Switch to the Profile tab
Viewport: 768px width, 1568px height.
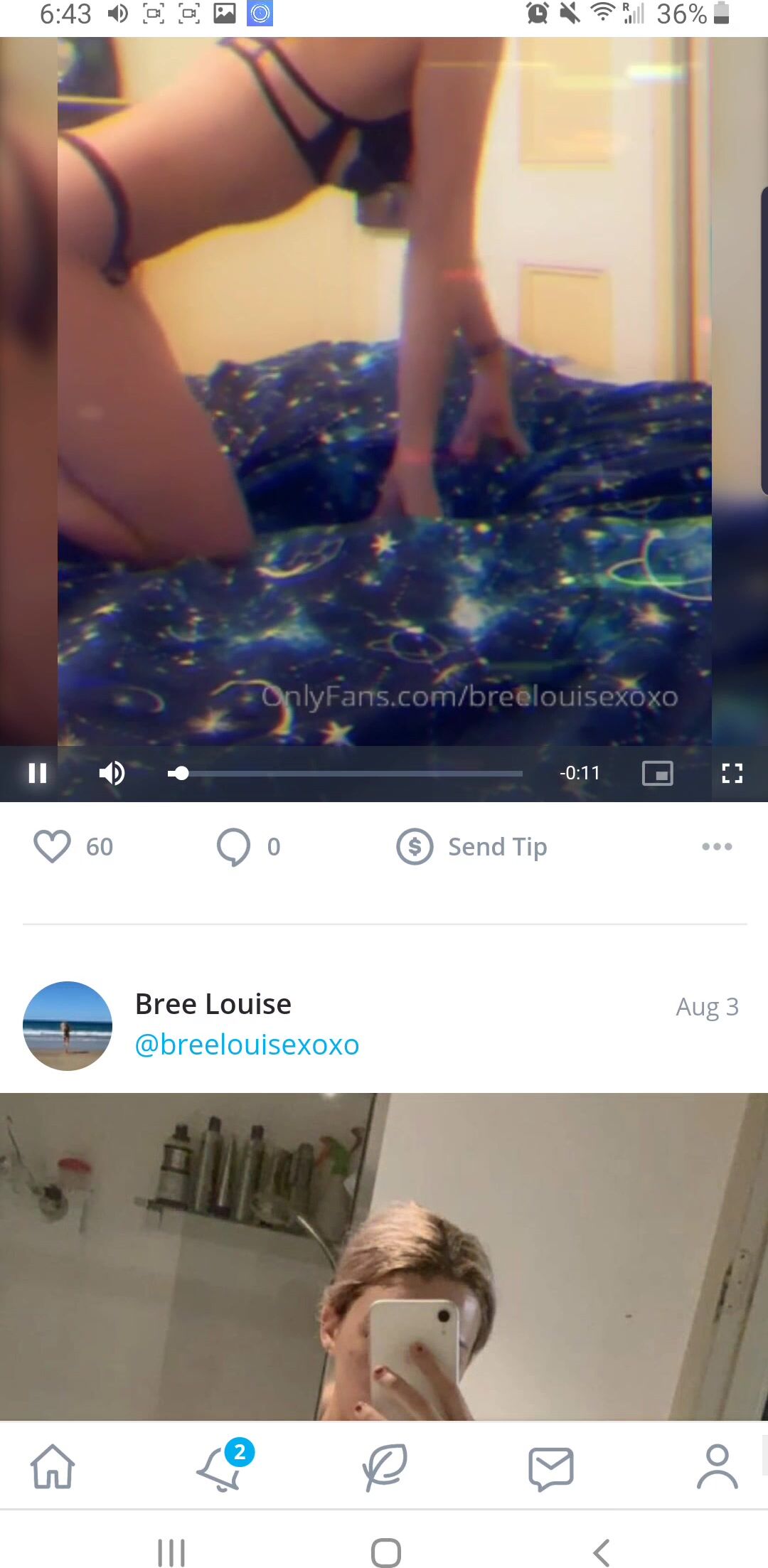coord(717,1466)
